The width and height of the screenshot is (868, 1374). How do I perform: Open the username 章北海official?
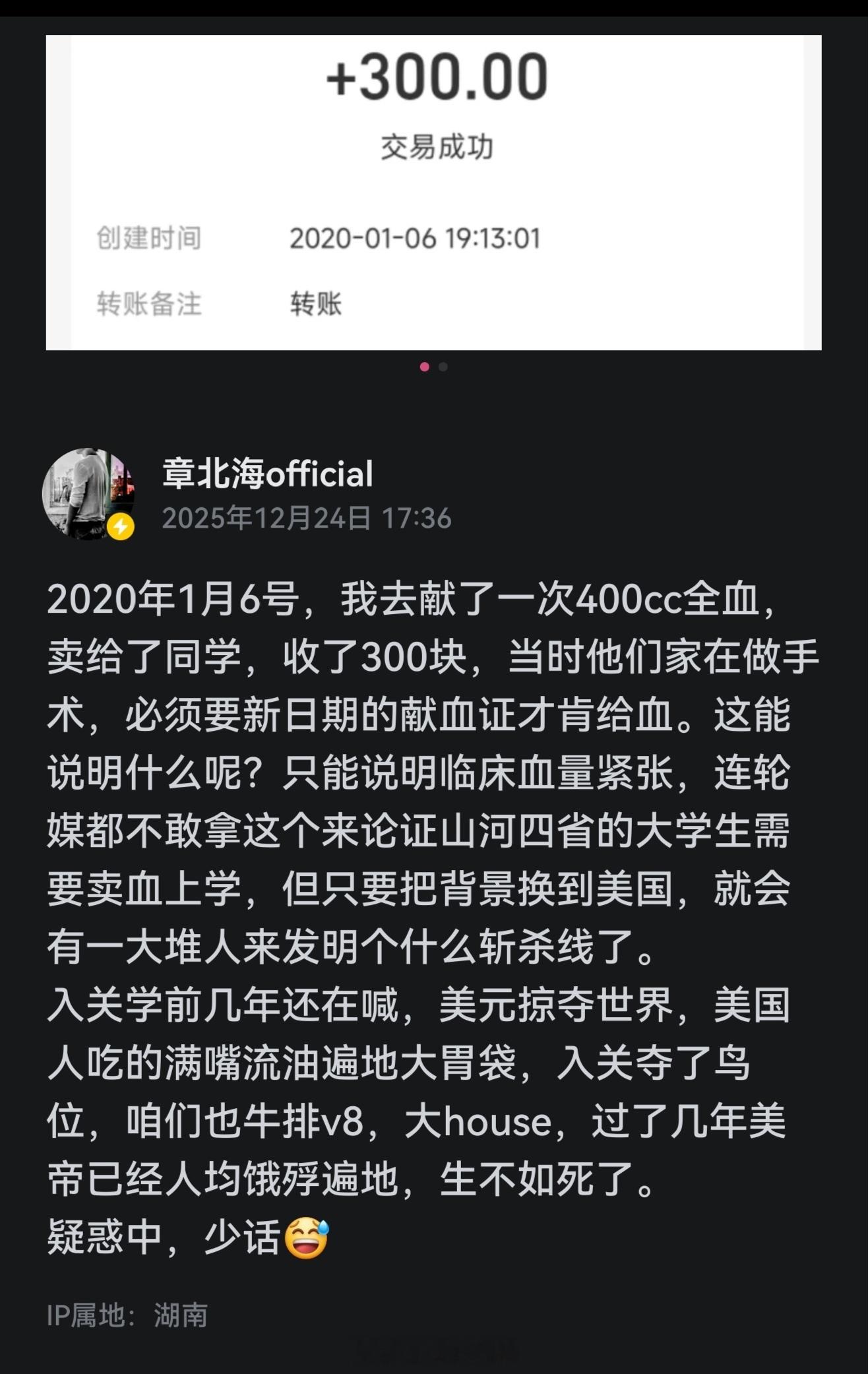click(x=267, y=474)
